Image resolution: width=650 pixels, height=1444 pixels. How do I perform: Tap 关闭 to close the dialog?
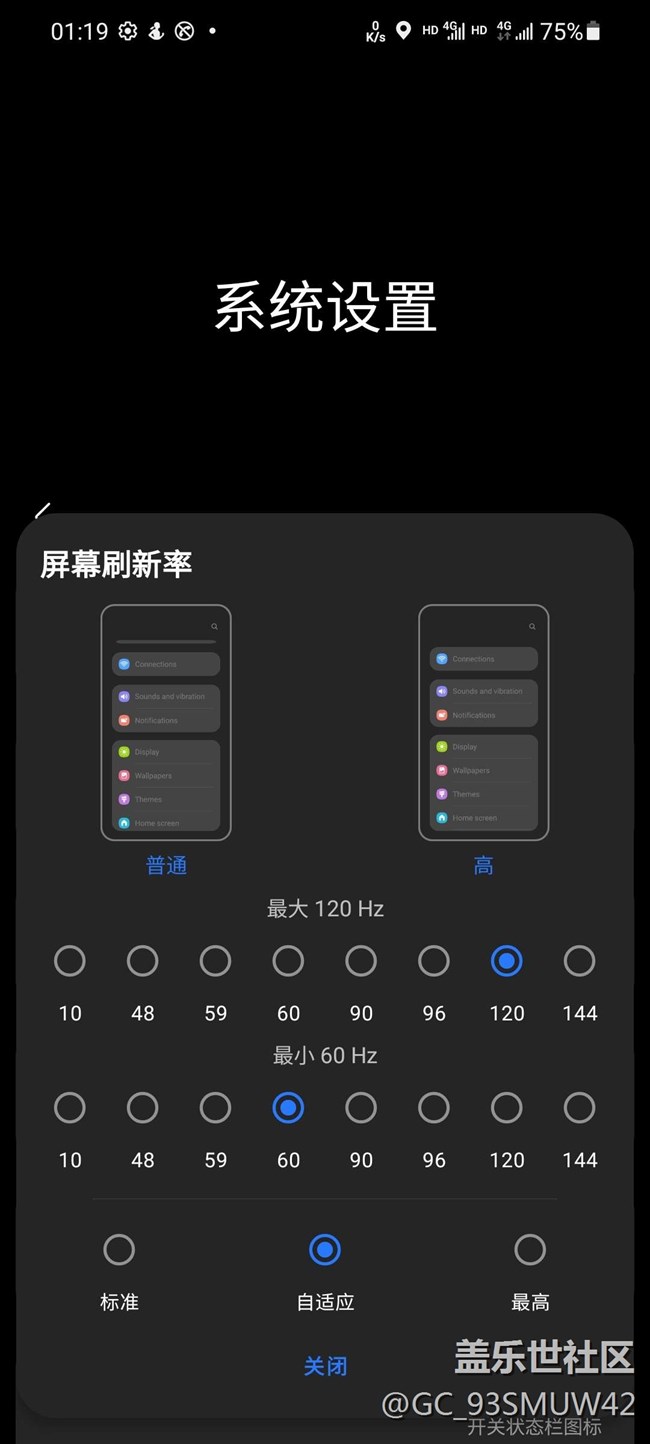325,1366
